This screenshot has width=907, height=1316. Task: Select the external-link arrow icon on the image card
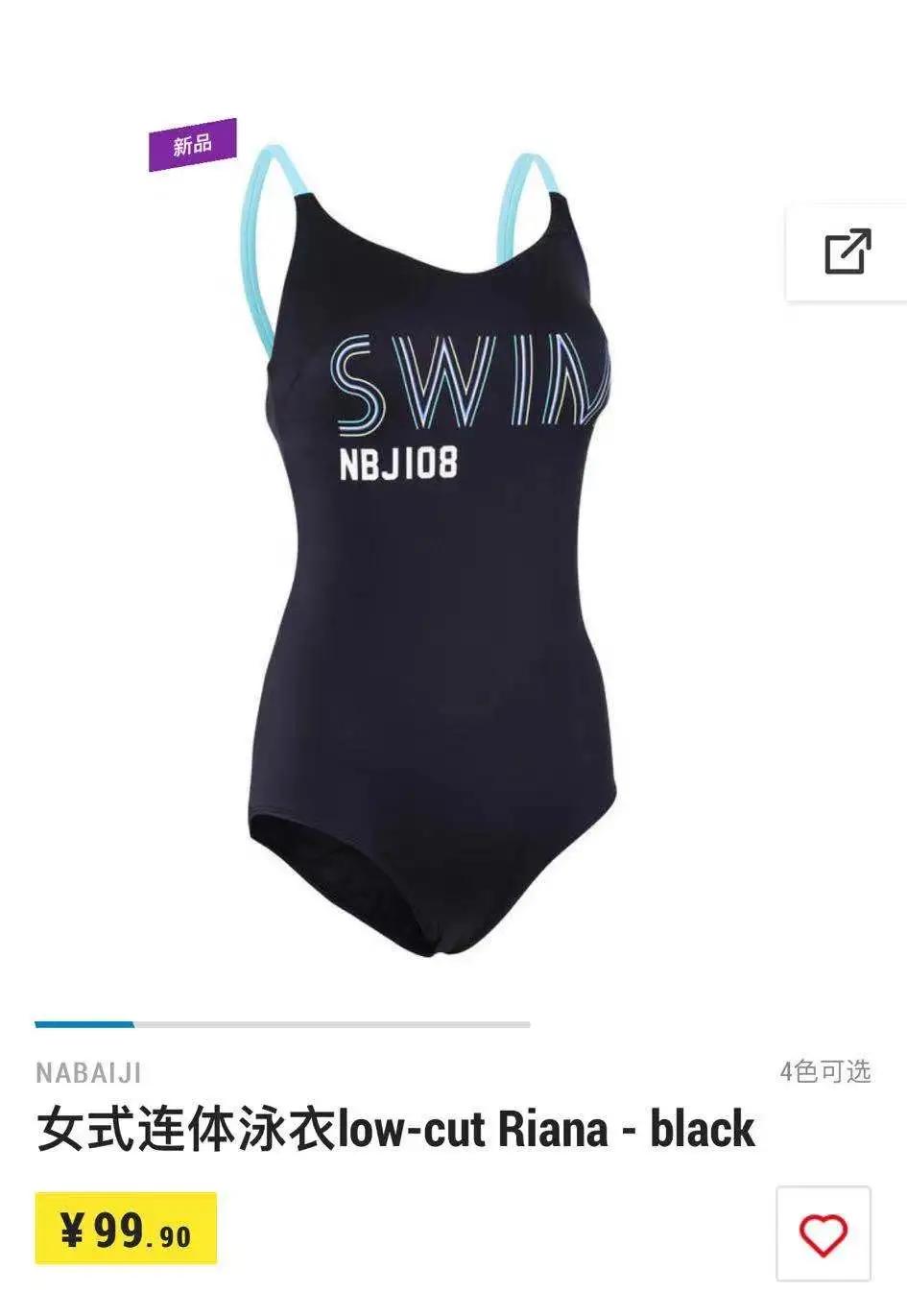click(x=844, y=249)
